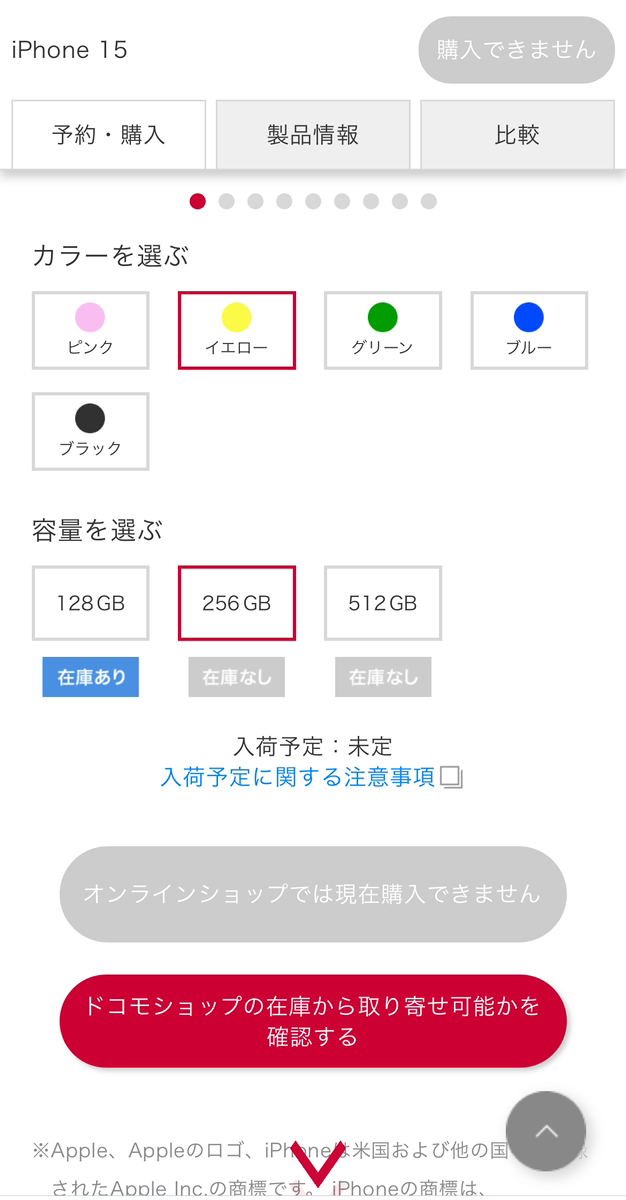626x1200 pixels.
Task: Open the 予約・購入 tab
Action: [109, 134]
